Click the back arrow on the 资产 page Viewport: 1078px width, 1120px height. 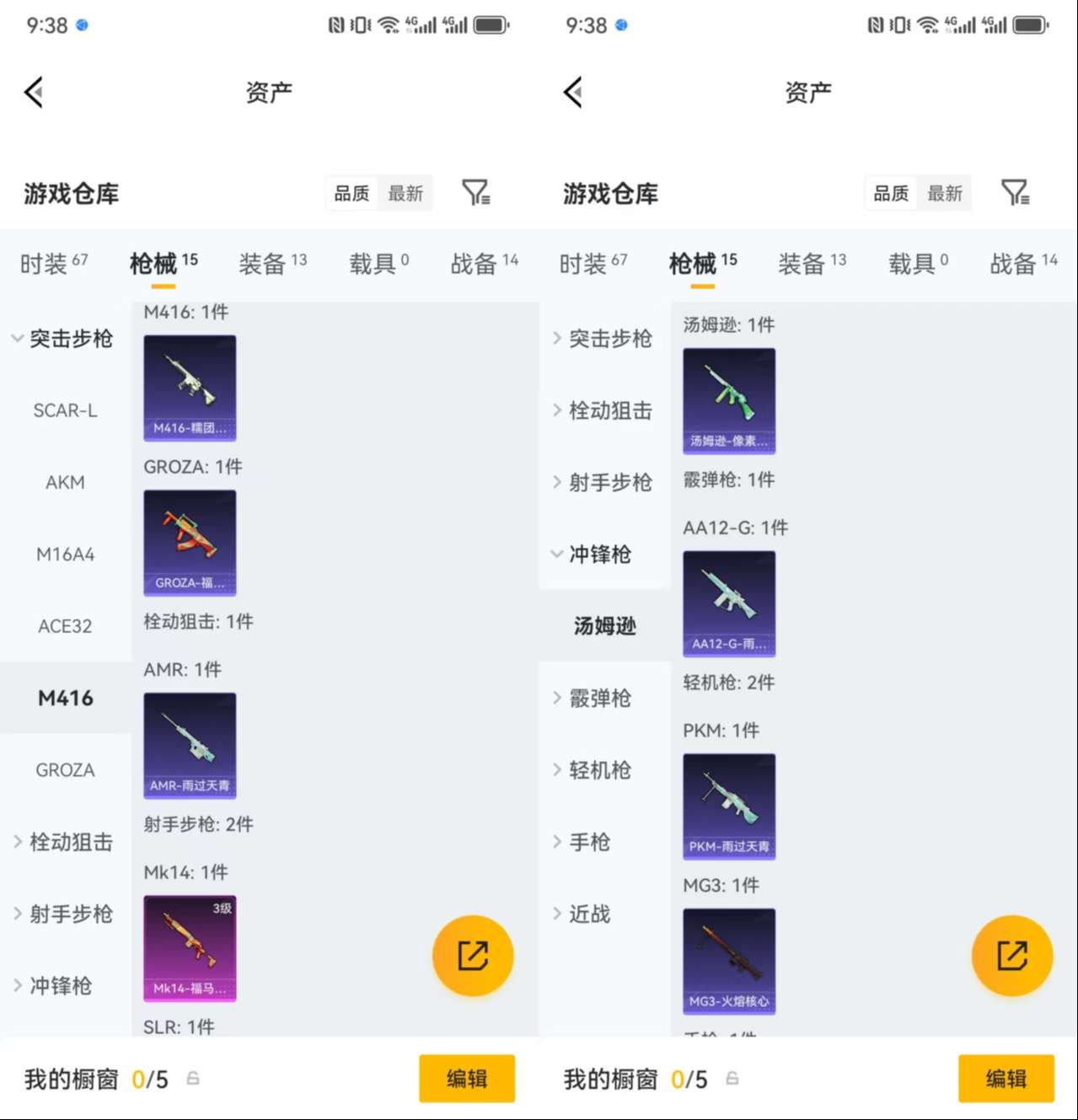pos(33,93)
